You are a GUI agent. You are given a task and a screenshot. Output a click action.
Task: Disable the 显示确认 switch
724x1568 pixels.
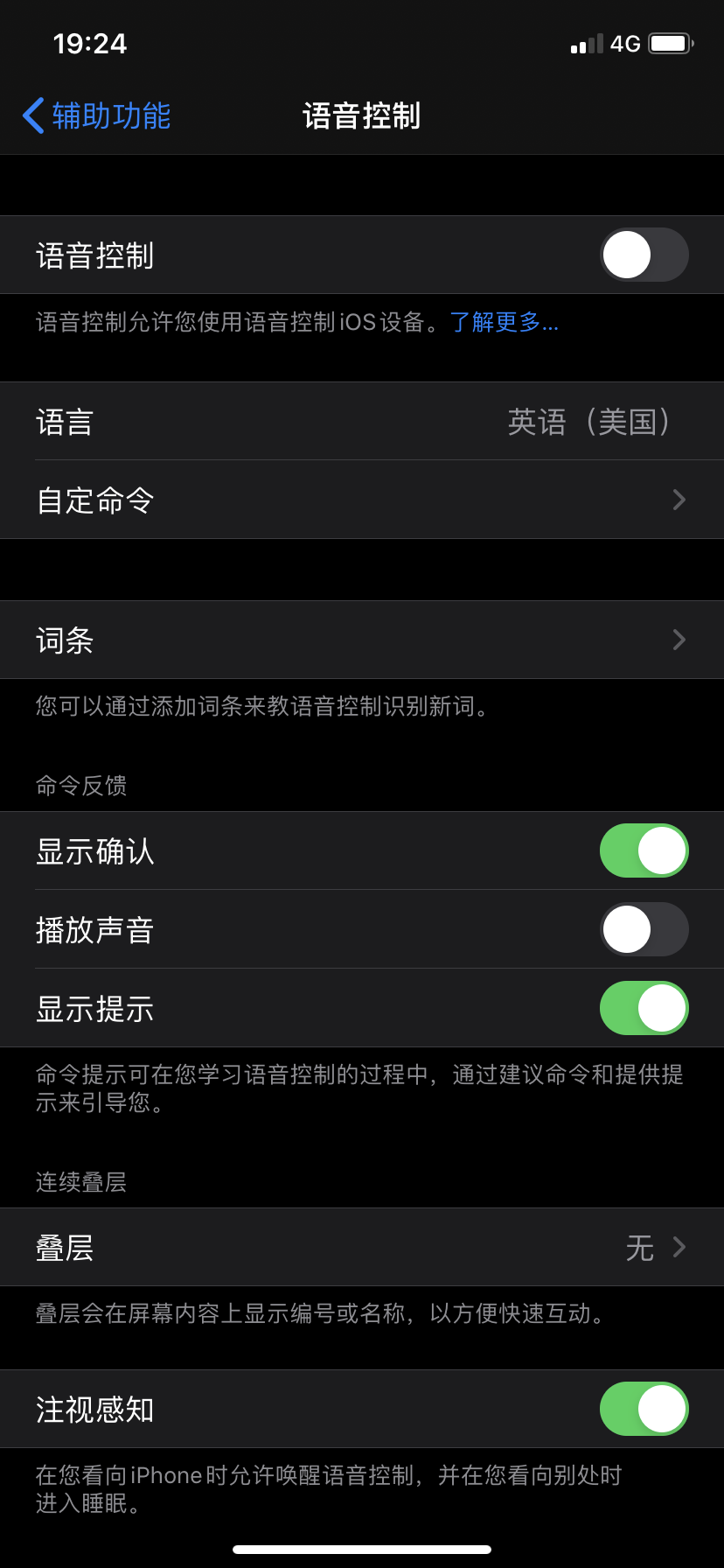(644, 850)
